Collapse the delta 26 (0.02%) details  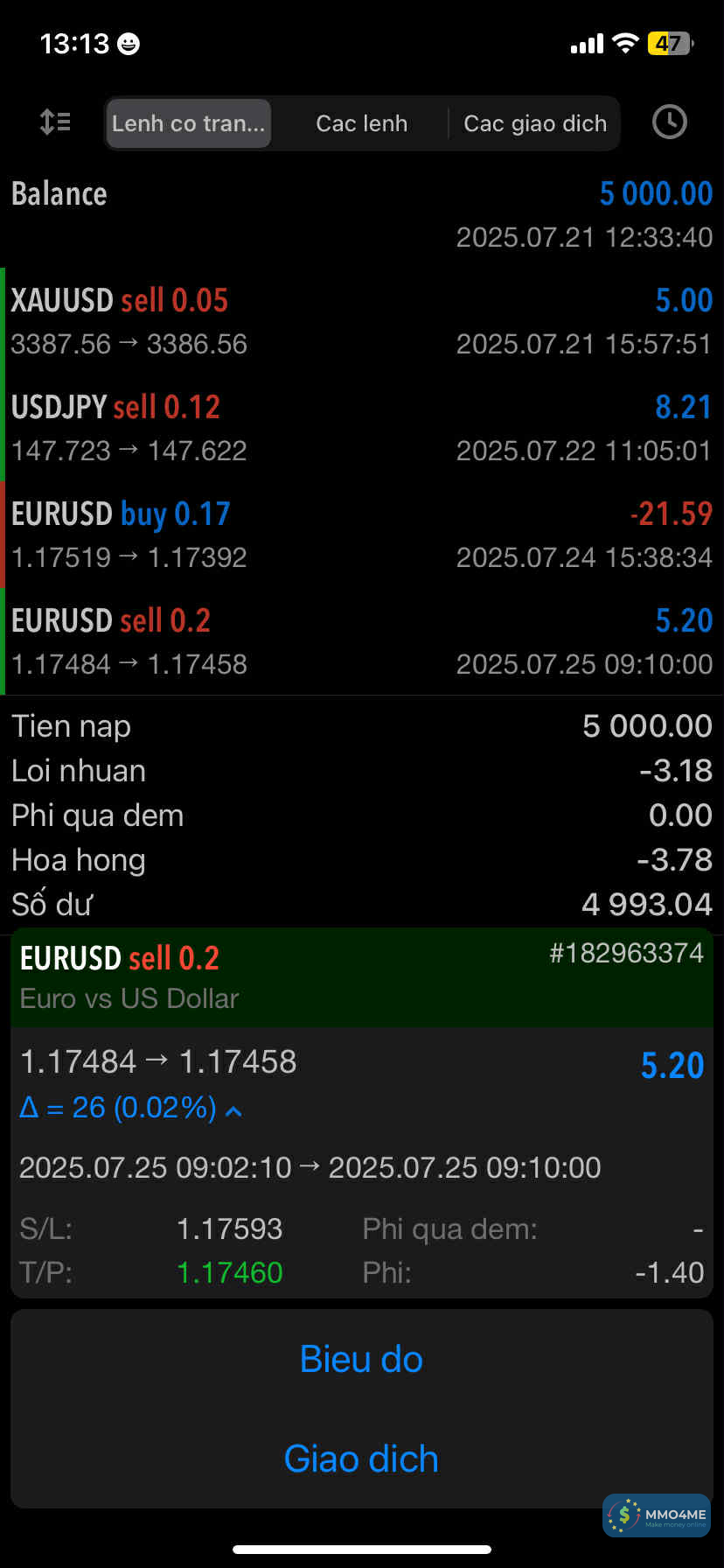(131, 1109)
